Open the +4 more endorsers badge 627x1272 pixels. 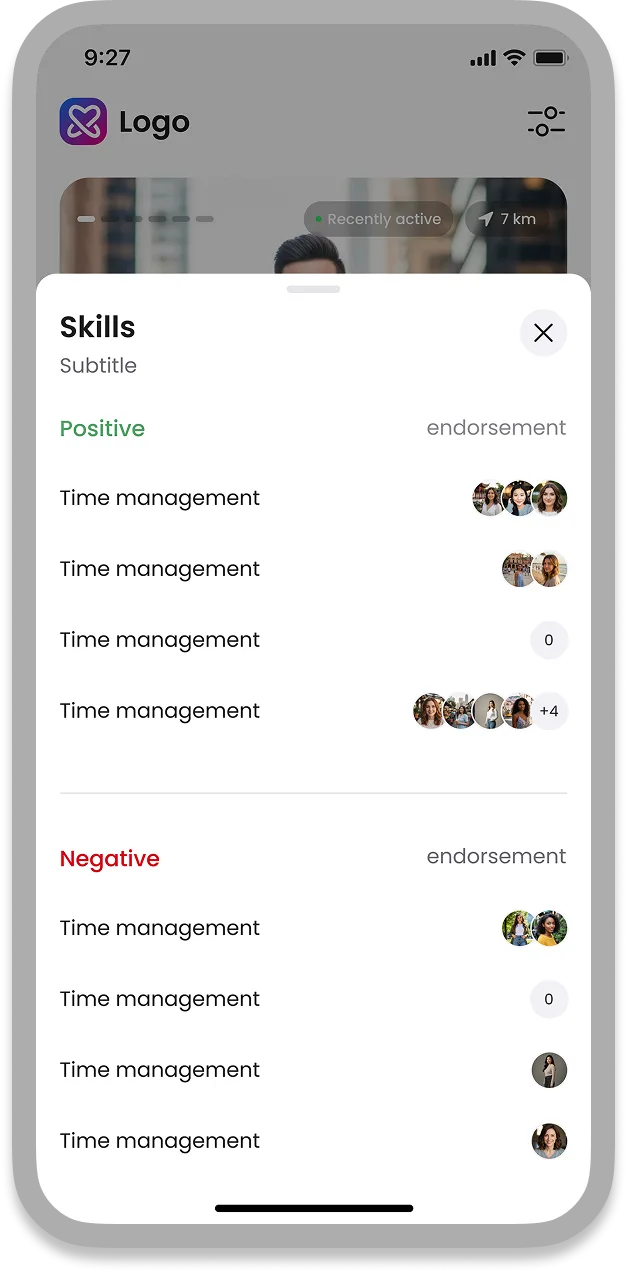coord(549,711)
